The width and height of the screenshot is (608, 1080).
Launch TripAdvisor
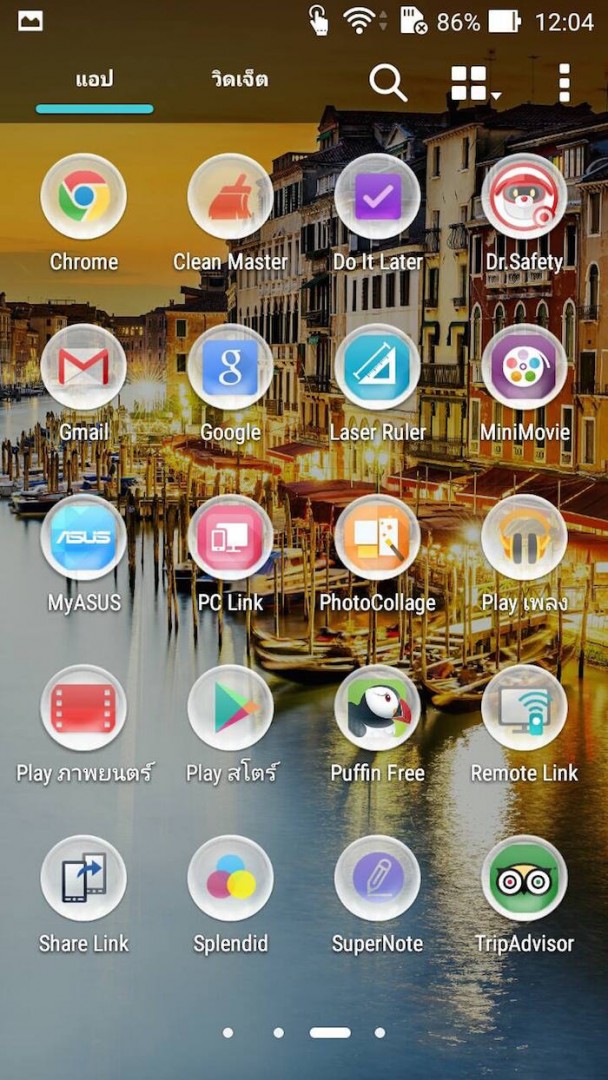(524, 878)
